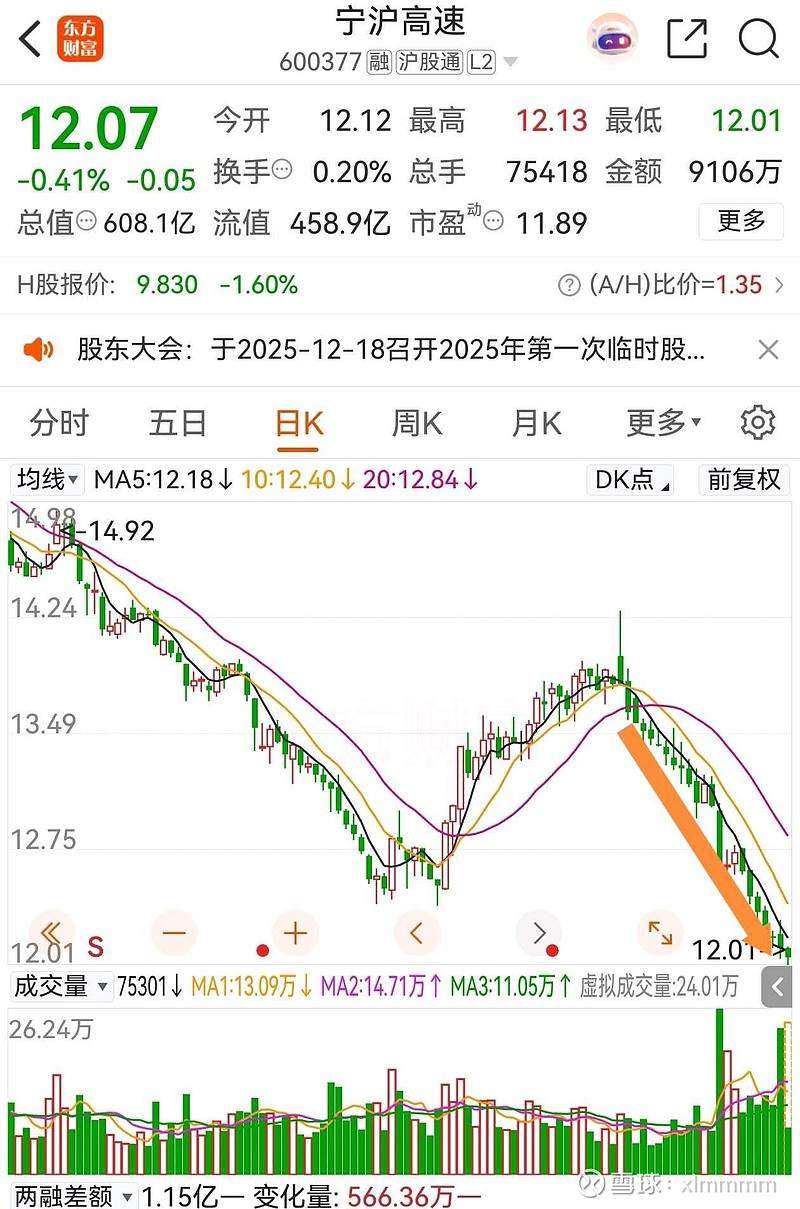Open the AI assistant avatar icon
Viewport: 800px width, 1209px height.
click(x=611, y=38)
